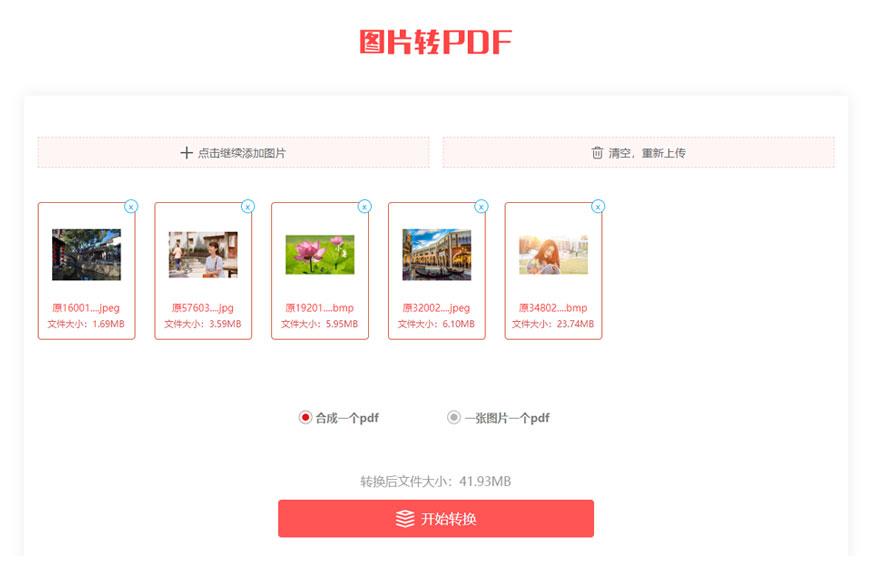Viewport: 870px width, 582px height.
Task: Open the 原16001....jpeg image card
Action: 86,256
